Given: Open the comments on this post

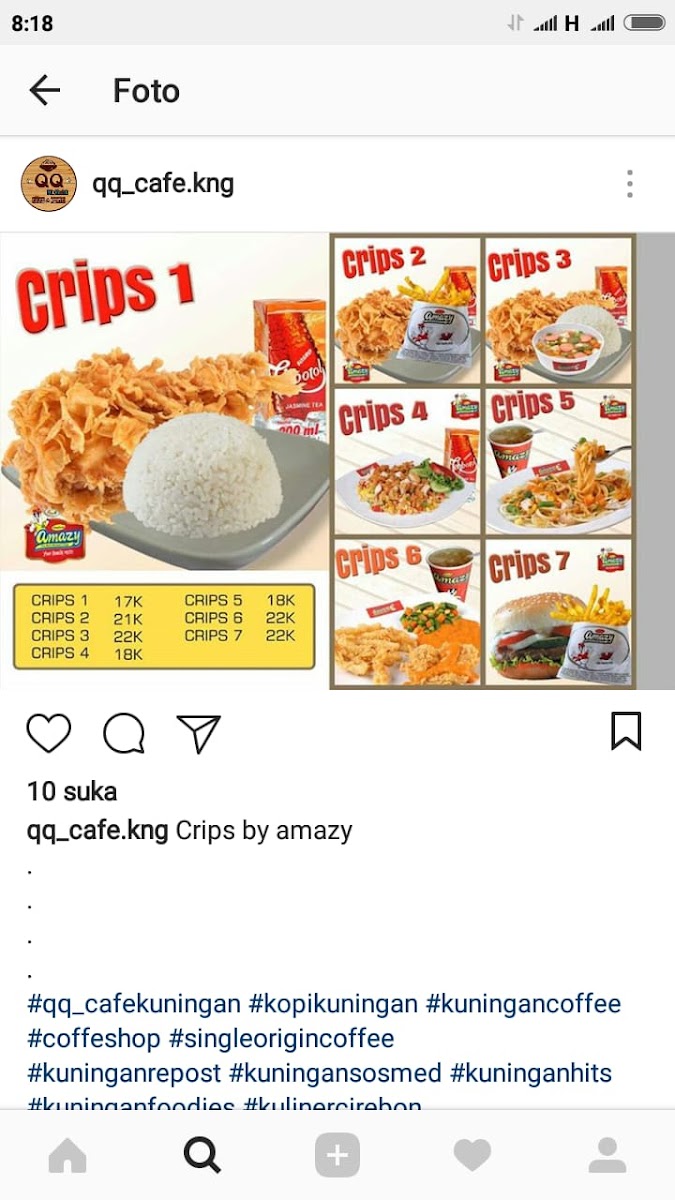Looking at the screenshot, I should 124,733.
